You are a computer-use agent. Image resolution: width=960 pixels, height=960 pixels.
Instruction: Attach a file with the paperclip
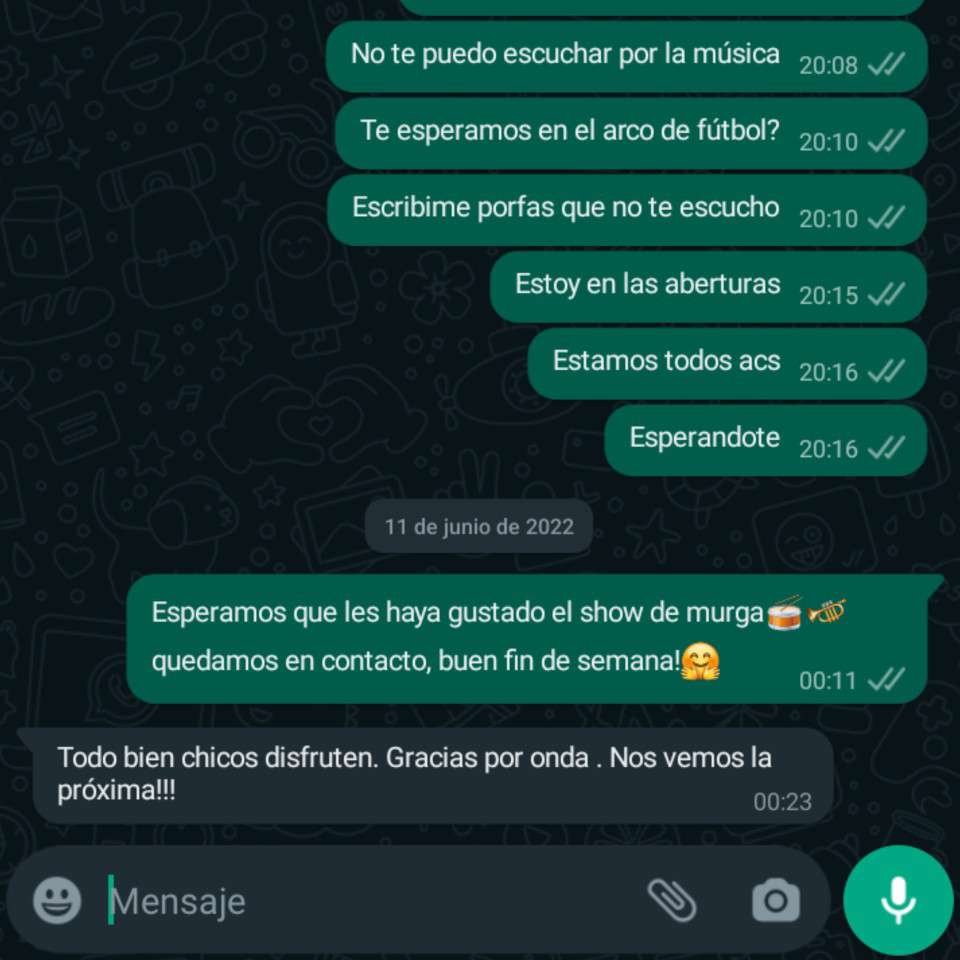tap(672, 900)
